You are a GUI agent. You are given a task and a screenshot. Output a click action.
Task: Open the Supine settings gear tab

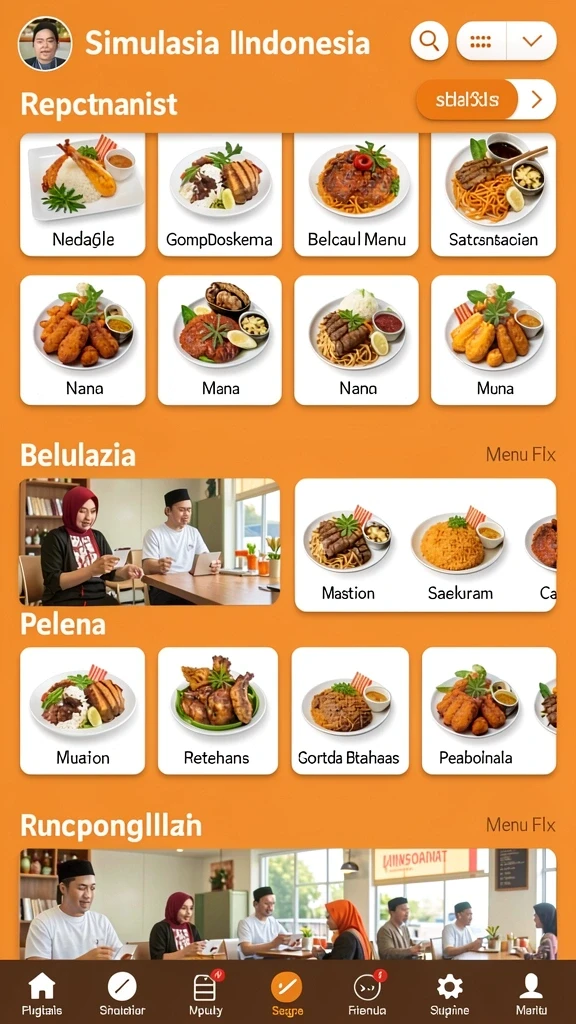click(x=450, y=993)
